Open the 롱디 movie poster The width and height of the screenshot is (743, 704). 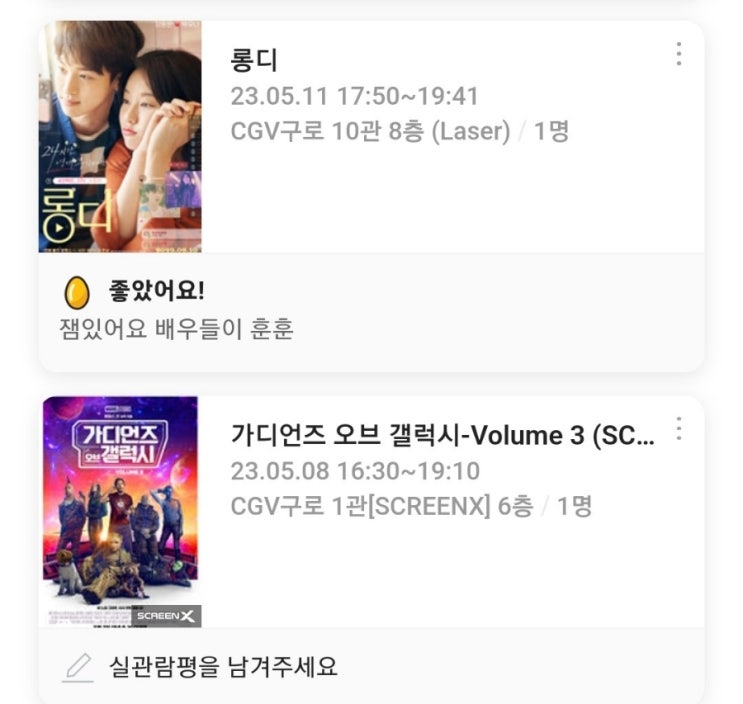[x=120, y=137]
